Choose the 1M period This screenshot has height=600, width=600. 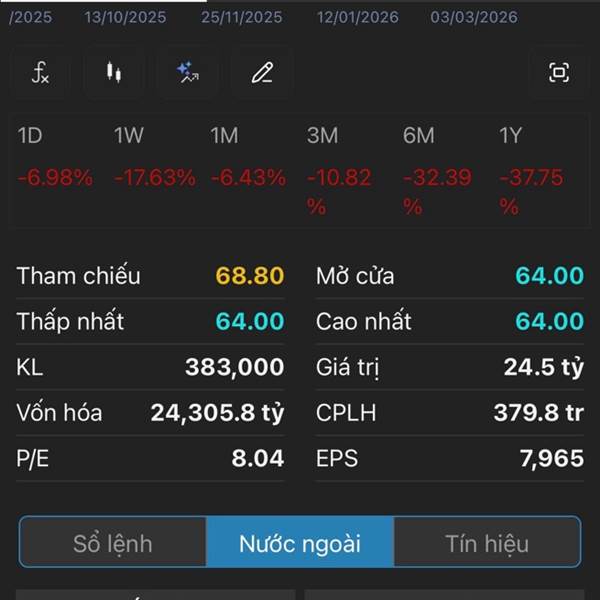click(224, 136)
